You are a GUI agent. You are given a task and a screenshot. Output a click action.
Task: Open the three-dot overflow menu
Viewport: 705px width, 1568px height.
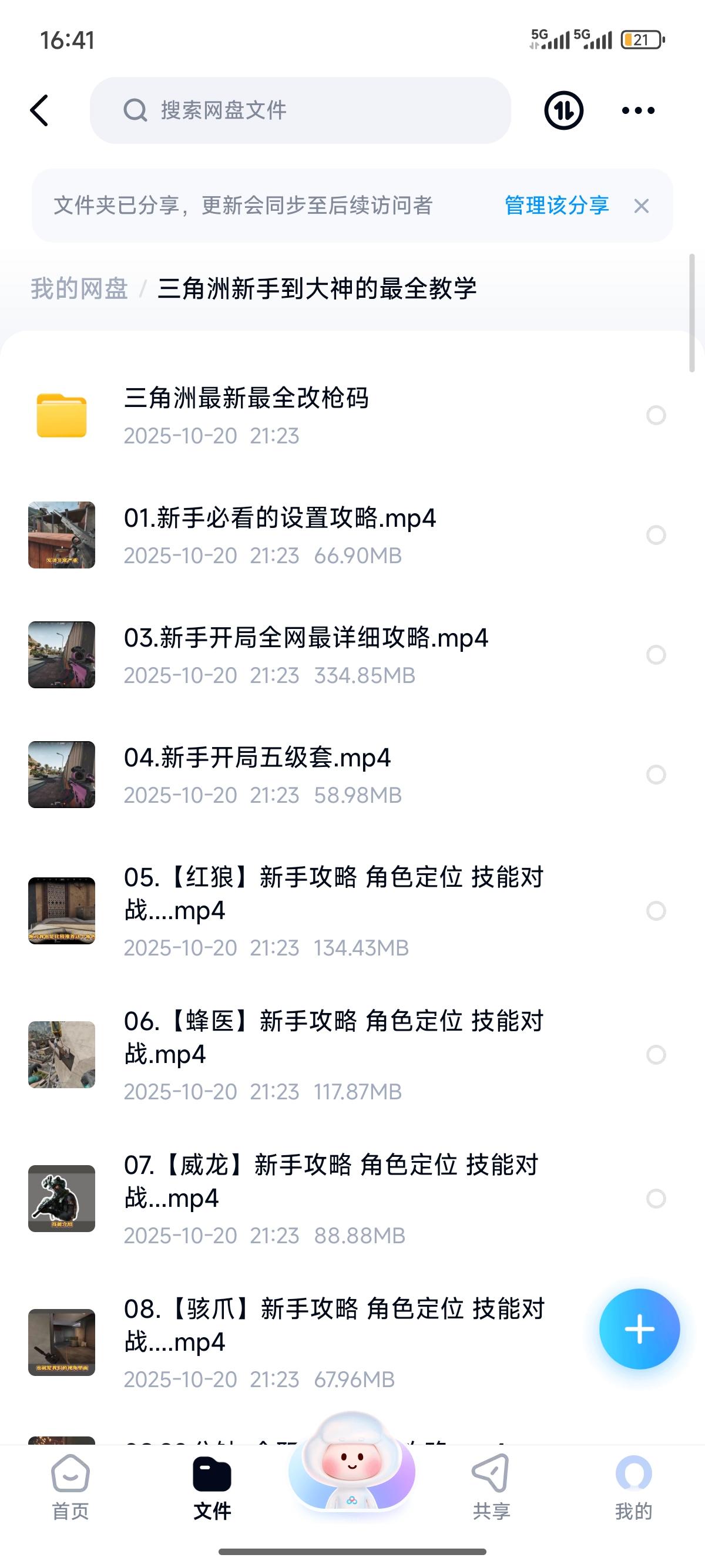(x=637, y=111)
